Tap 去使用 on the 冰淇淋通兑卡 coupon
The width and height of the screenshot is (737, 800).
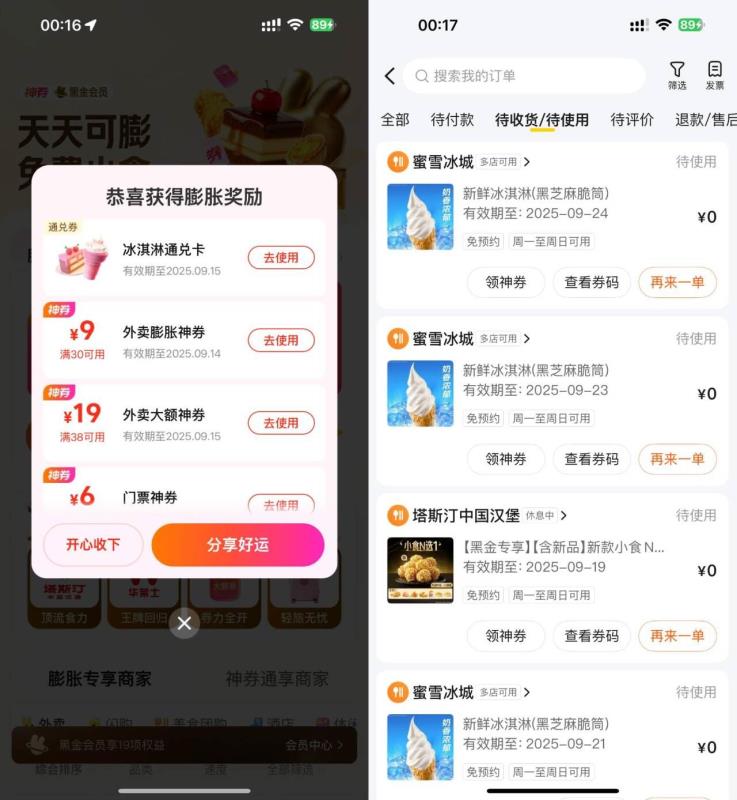(x=282, y=257)
